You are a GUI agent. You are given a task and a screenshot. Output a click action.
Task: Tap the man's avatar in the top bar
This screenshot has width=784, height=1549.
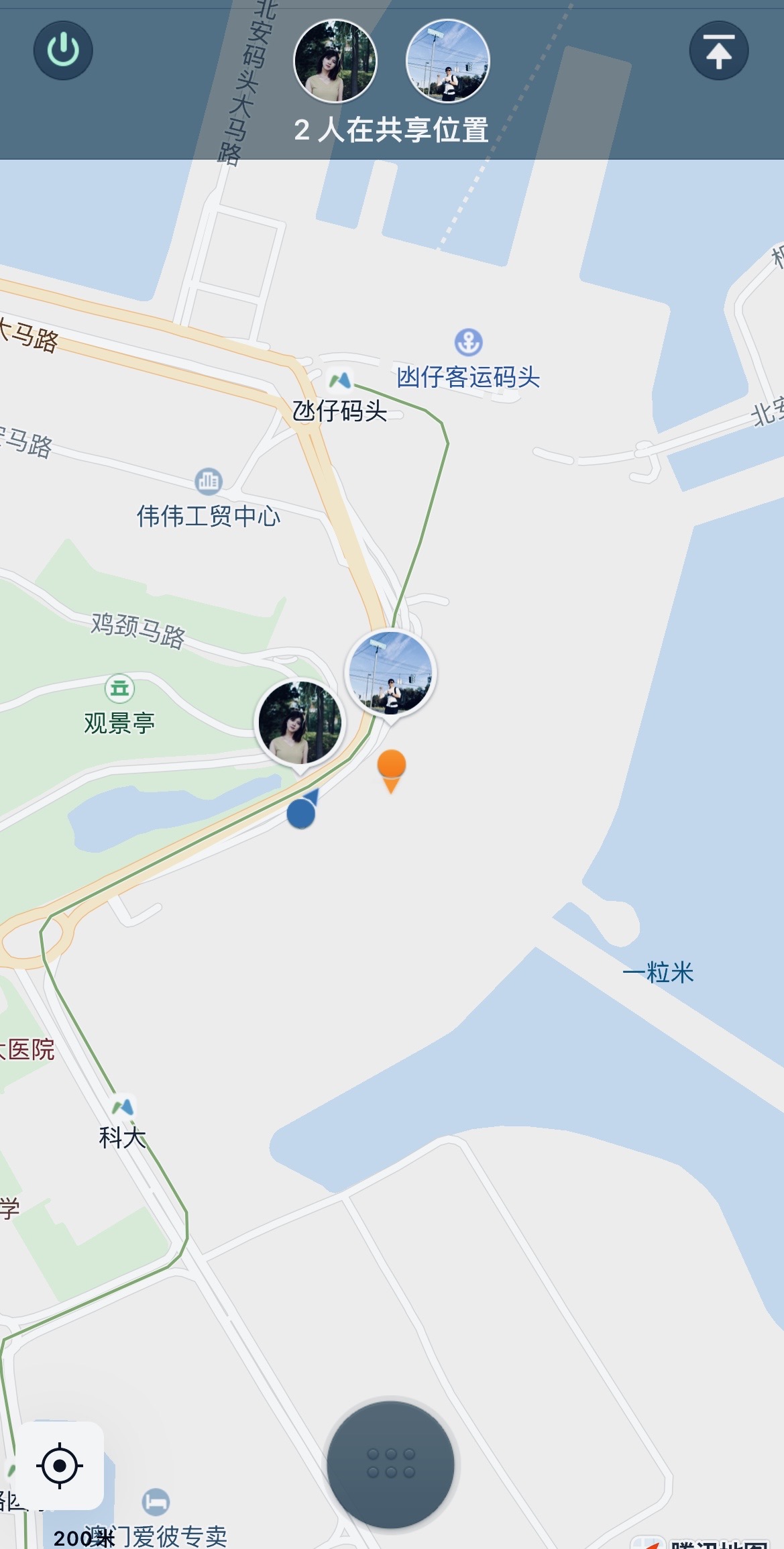click(448, 61)
